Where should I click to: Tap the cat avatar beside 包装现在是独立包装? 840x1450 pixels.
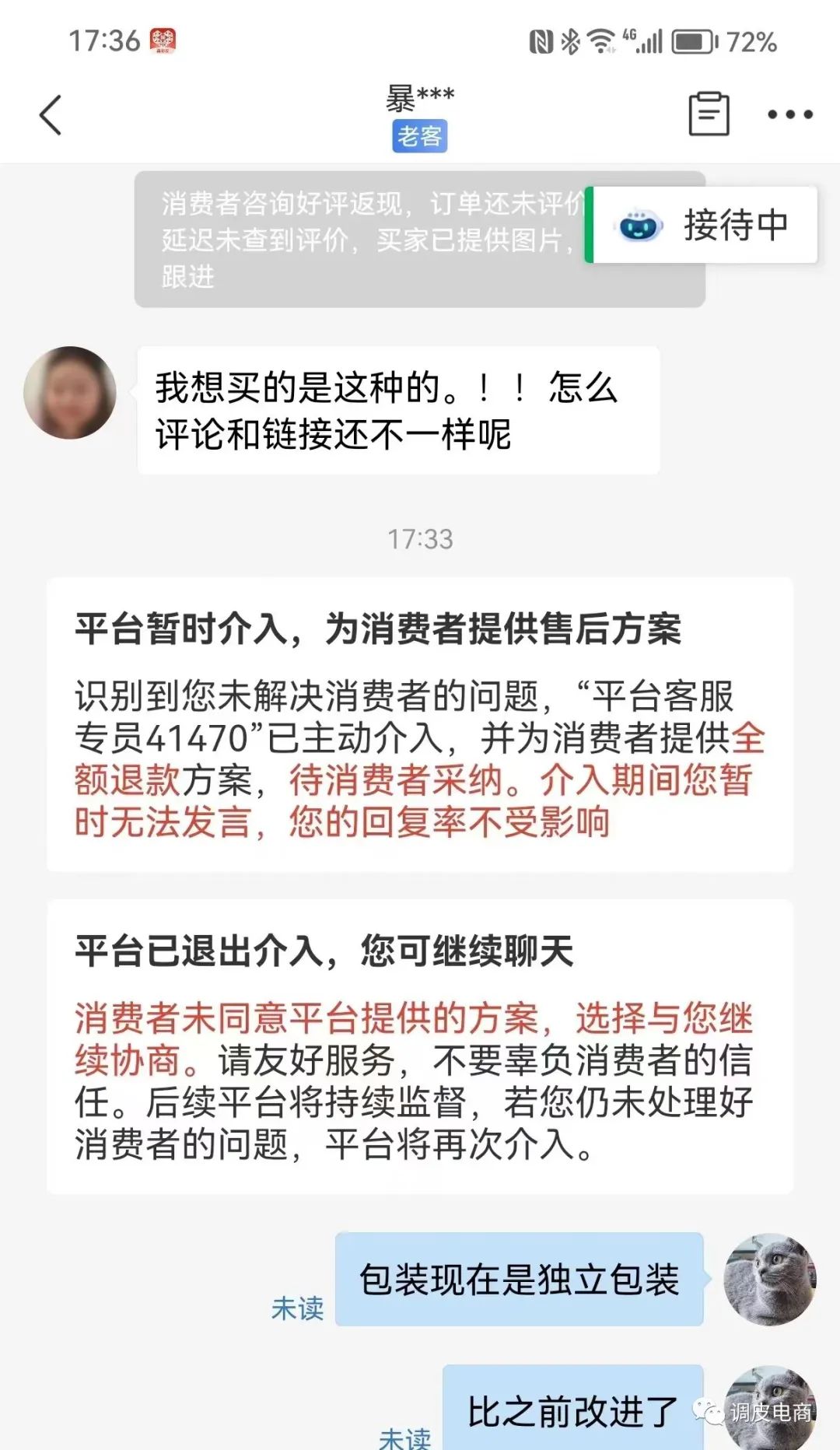click(769, 1279)
